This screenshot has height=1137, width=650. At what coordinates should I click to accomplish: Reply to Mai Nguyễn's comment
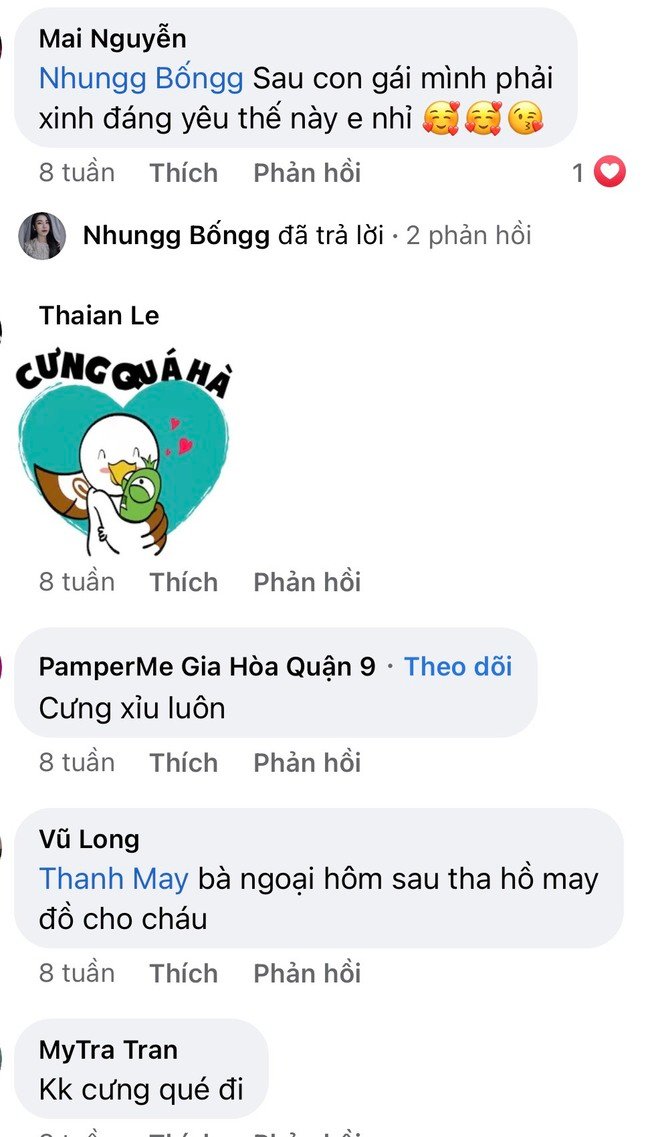306,173
